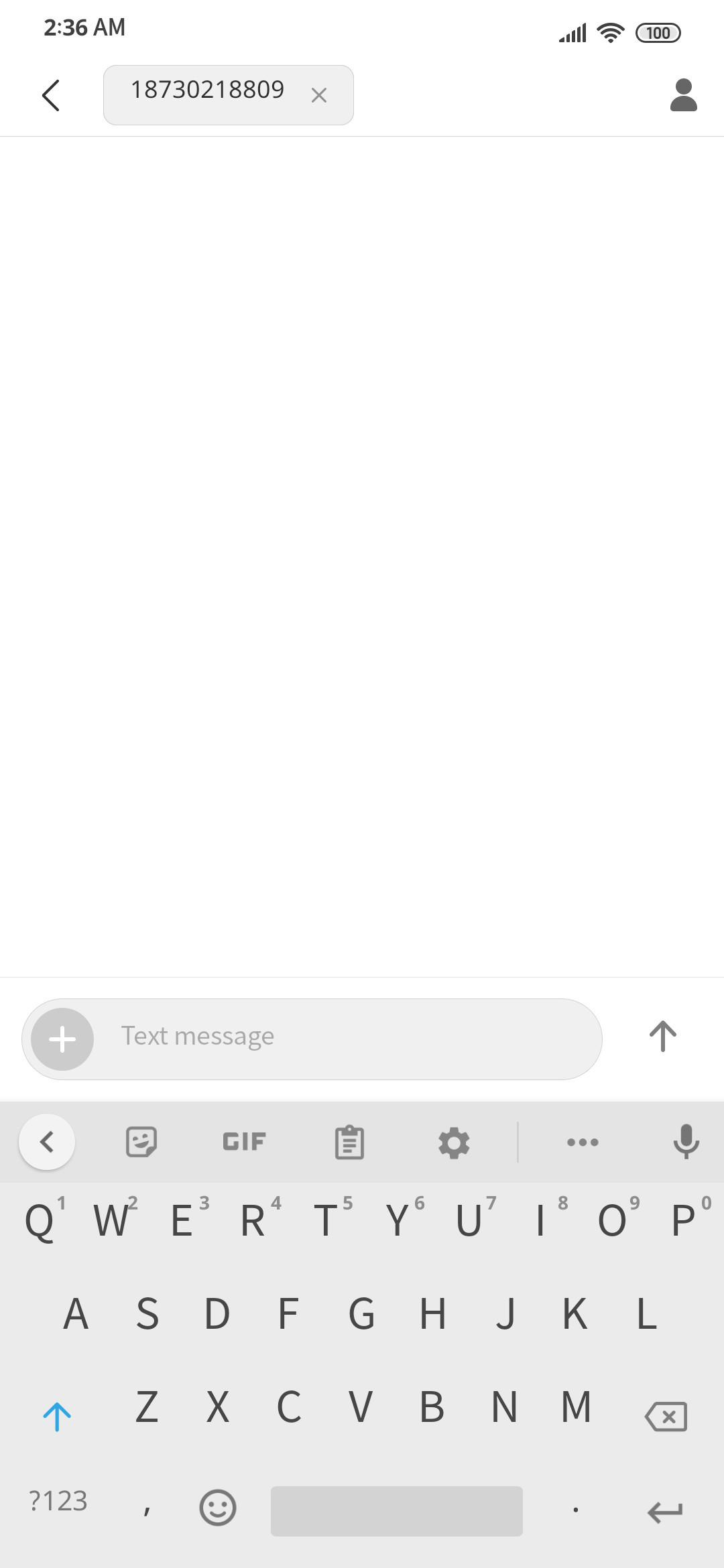Open the GIF keyboard
This screenshot has height=1568, width=724.
(244, 1142)
